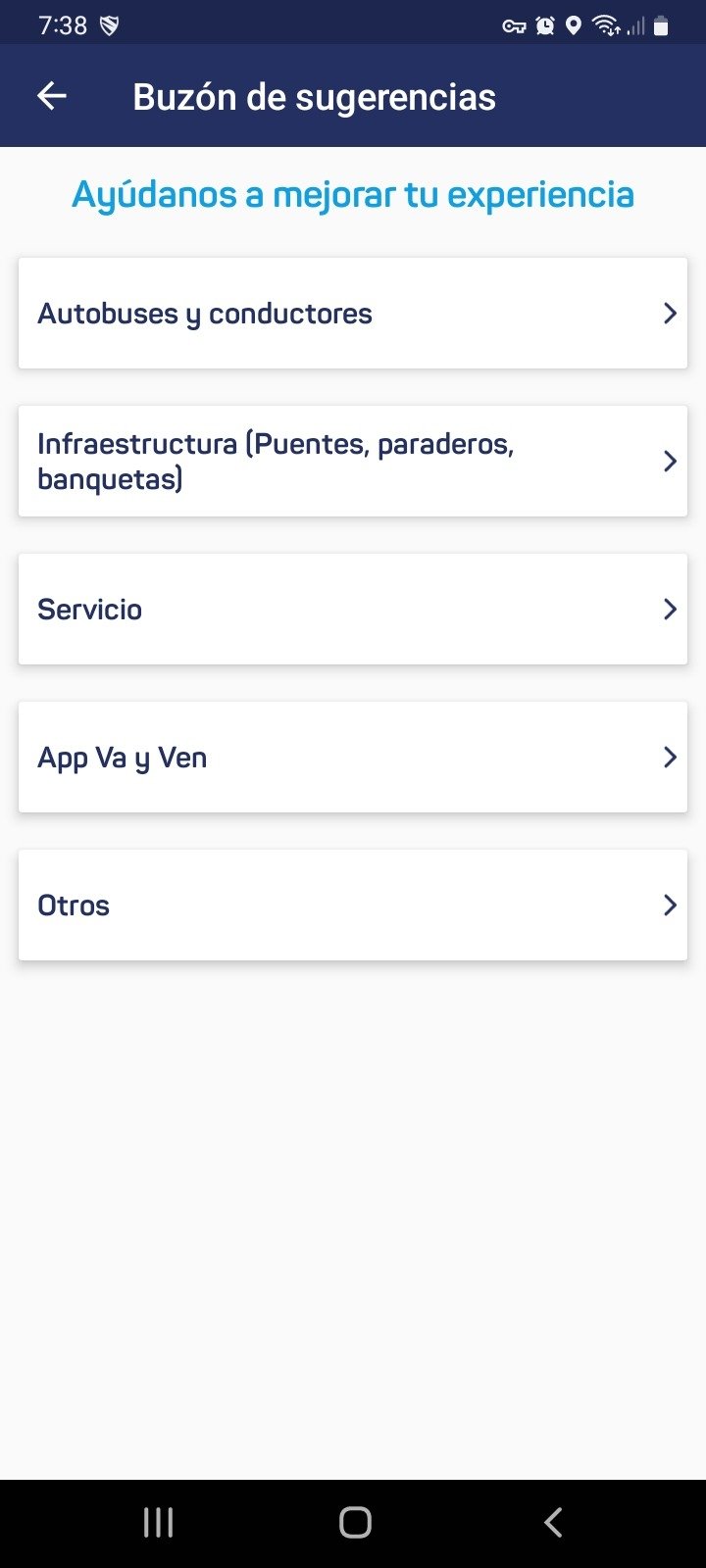Go back using the app bar arrow
The height and width of the screenshot is (1568, 706).
[x=52, y=96]
